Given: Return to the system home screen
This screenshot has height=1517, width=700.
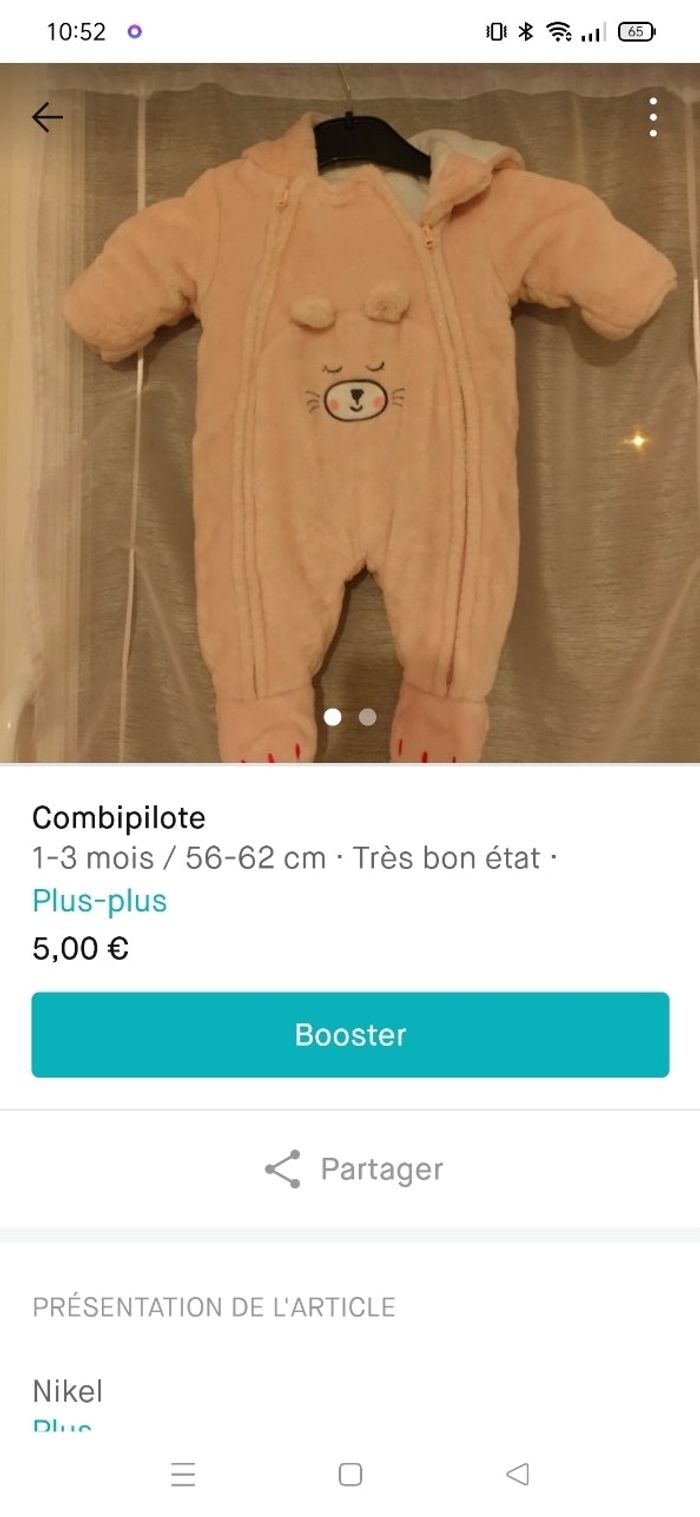Looking at the screenshot, I should (x=350, y=1474).
